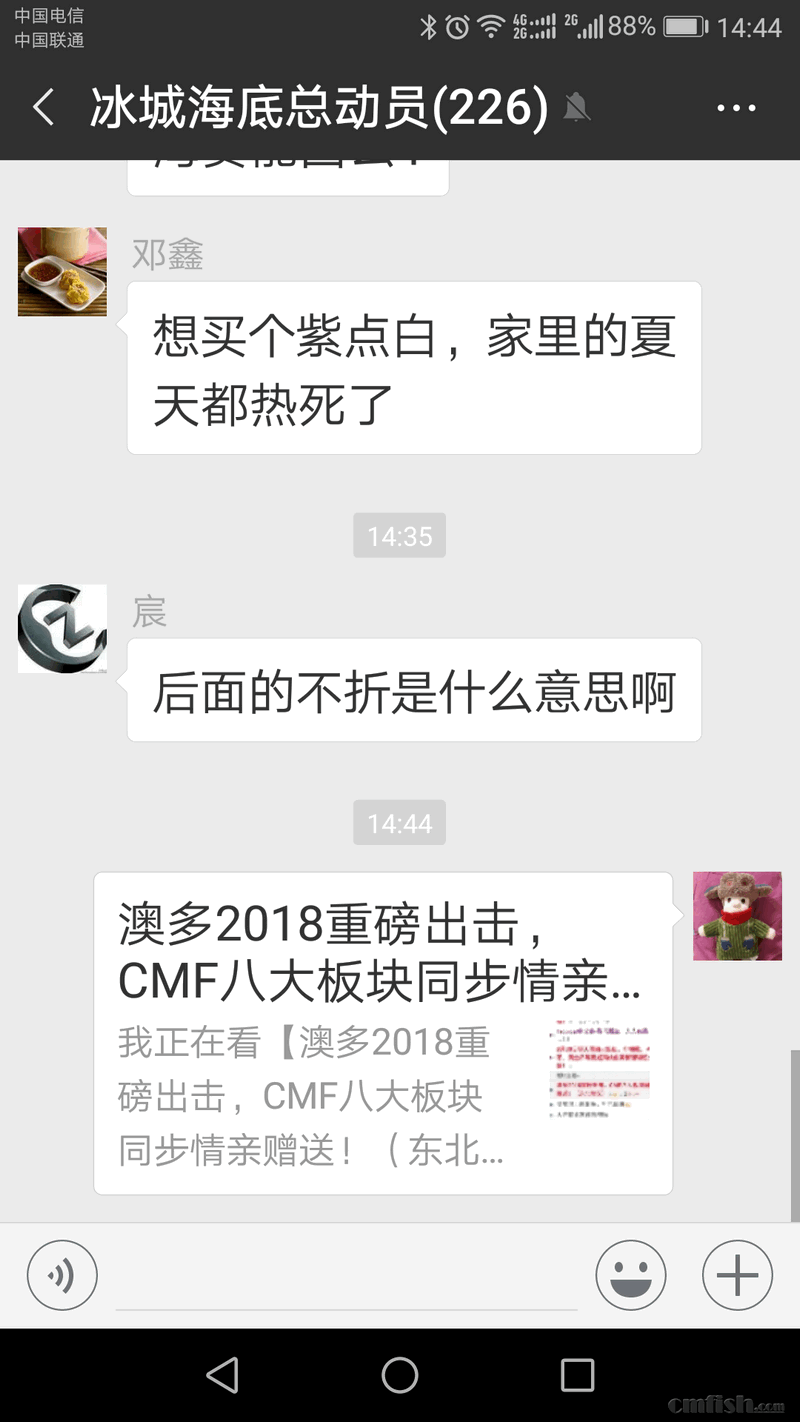800x1422 pixels.
Task: Go back from the group chat
Action: pos(43,108)
